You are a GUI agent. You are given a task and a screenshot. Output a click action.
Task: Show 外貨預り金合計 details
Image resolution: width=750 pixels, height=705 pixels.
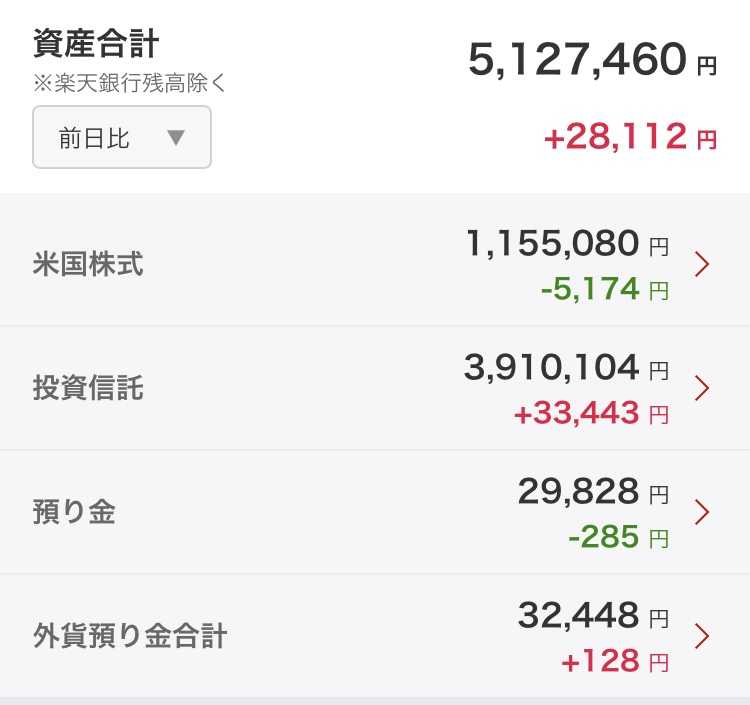[375, 636]
